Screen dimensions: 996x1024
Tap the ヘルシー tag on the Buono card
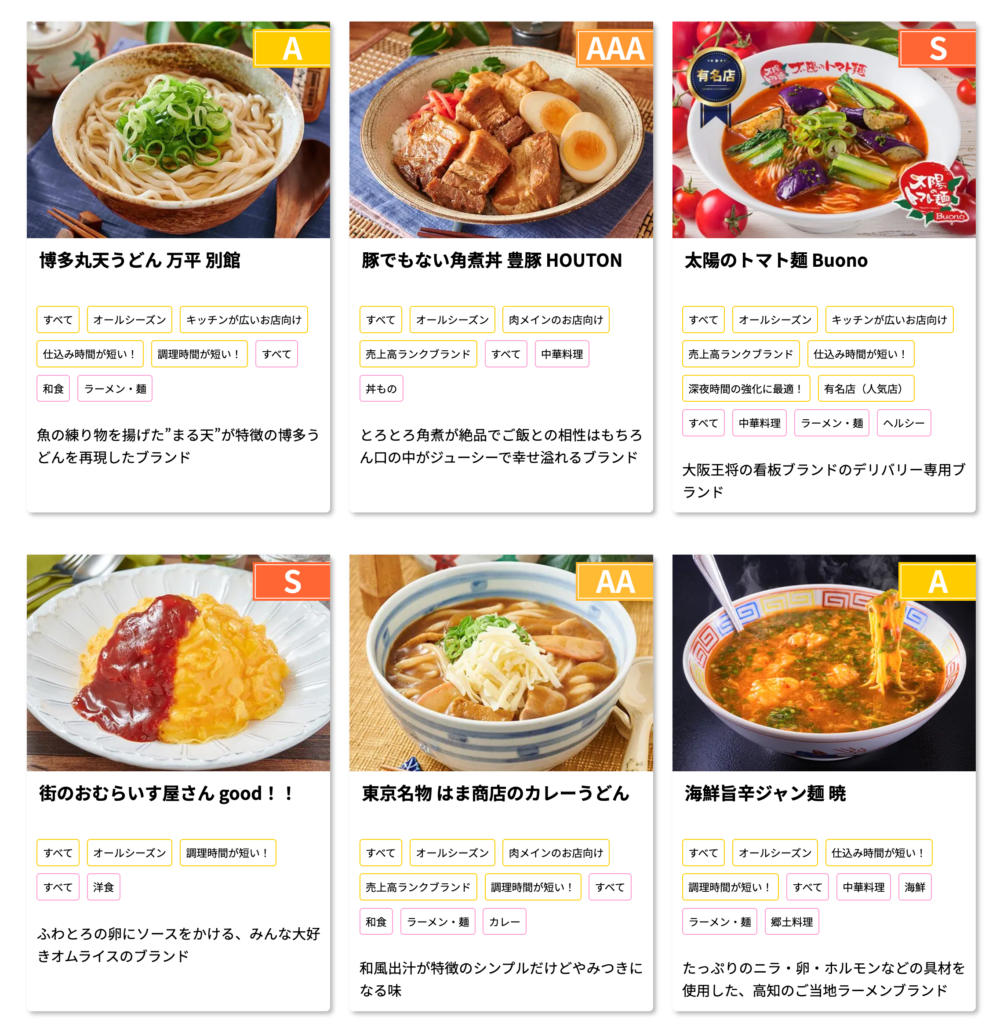[903, 423]
